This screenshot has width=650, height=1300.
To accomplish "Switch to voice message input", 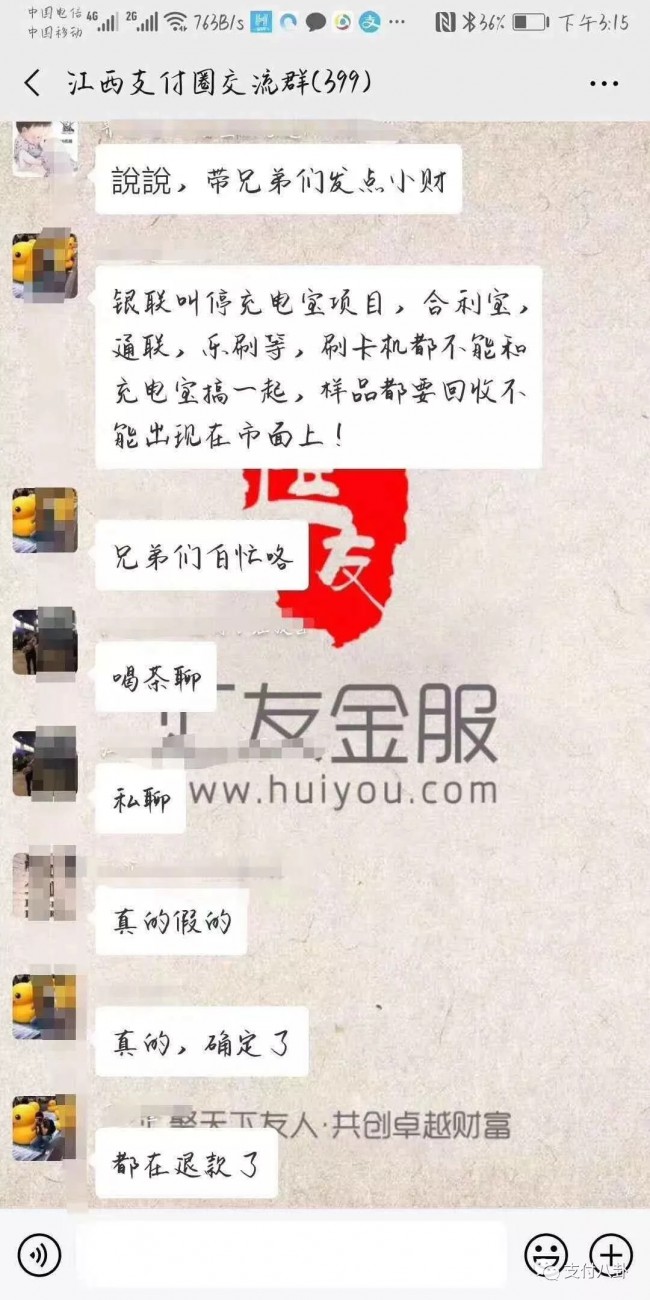I will click(39, 1254).
